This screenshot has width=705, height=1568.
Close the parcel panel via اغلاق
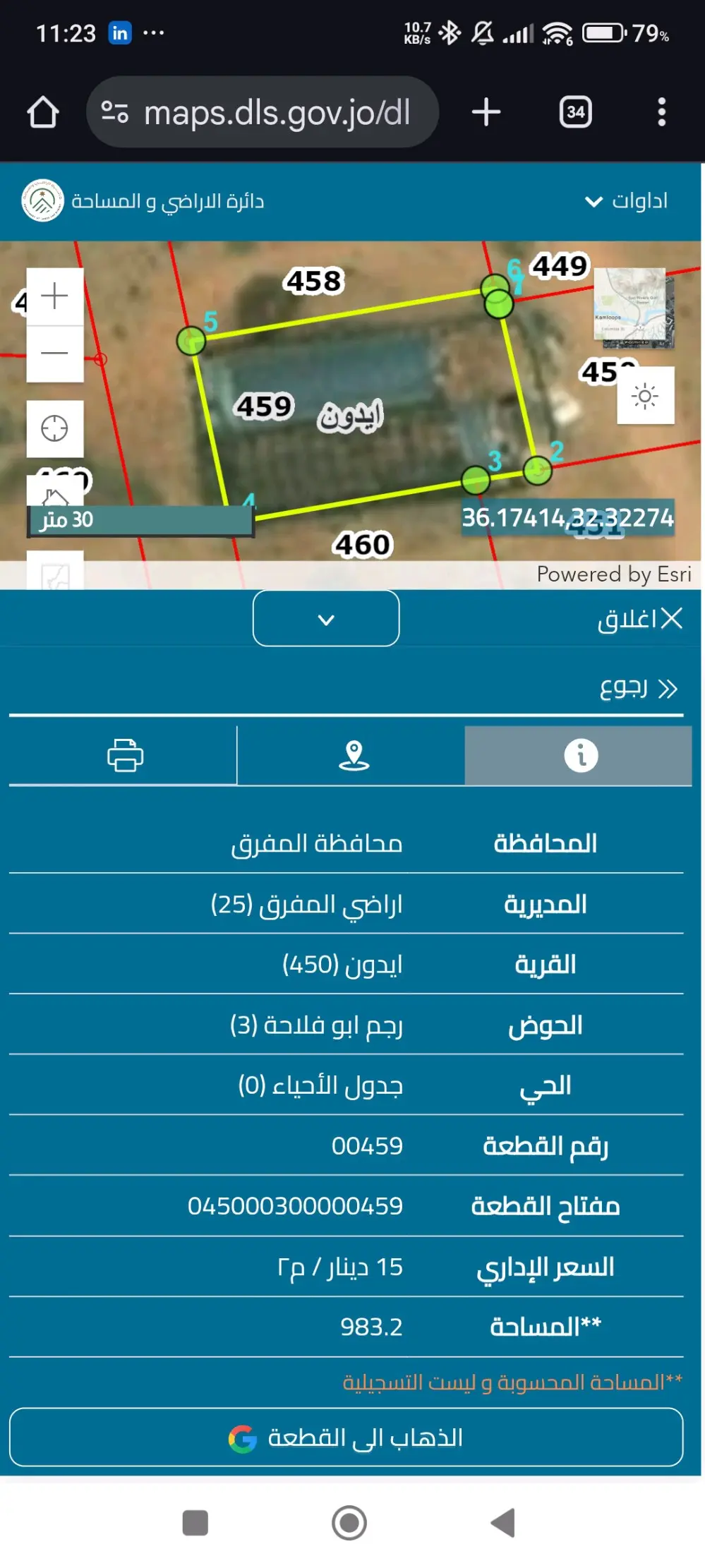point(639,619)
